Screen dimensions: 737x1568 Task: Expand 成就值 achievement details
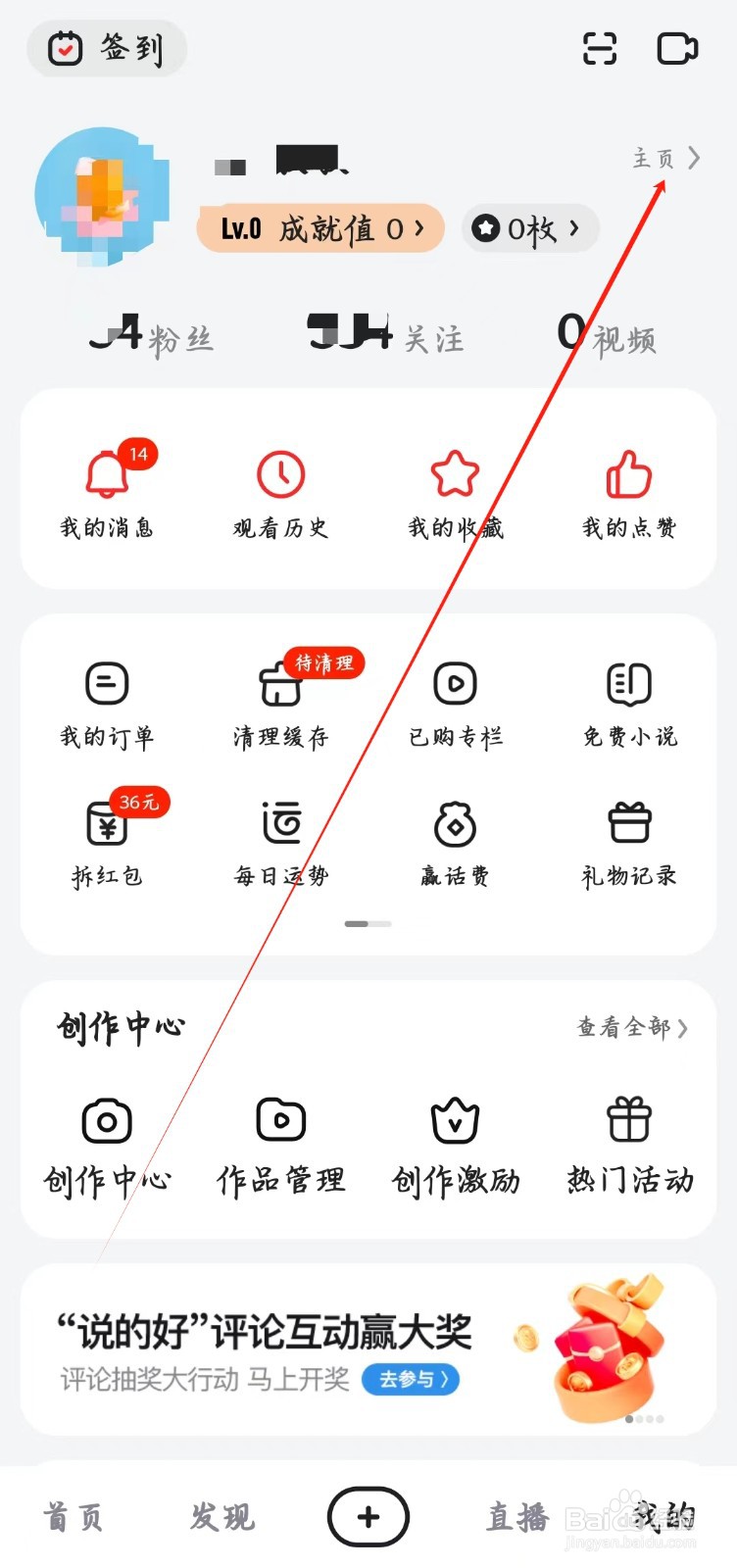320,227
